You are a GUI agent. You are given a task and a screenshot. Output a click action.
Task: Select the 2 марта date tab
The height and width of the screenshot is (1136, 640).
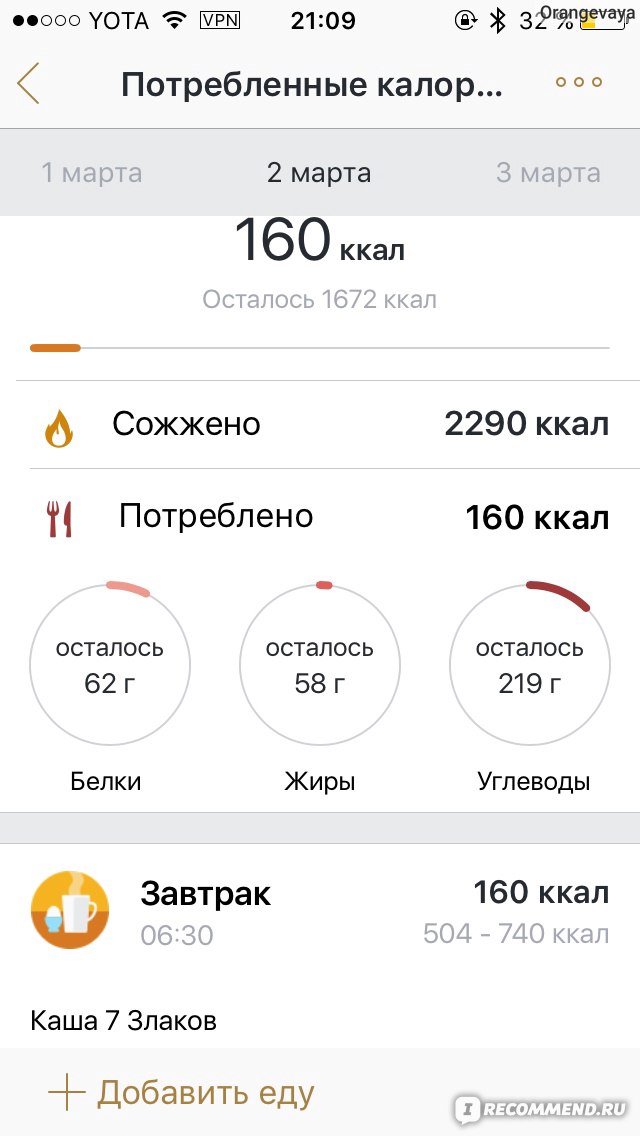pos(319,173)
